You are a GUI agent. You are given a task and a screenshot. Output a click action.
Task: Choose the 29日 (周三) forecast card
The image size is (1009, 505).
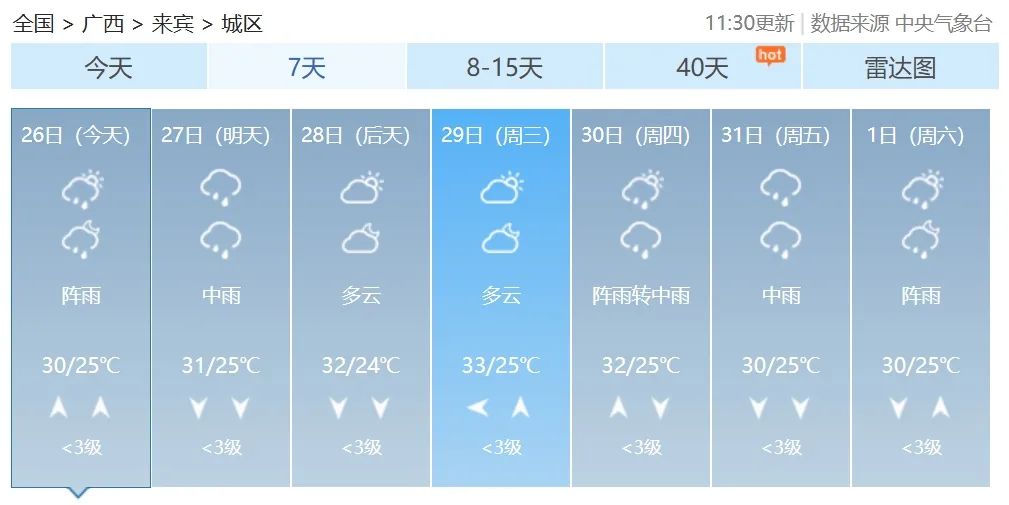click(x=501, y=298)
